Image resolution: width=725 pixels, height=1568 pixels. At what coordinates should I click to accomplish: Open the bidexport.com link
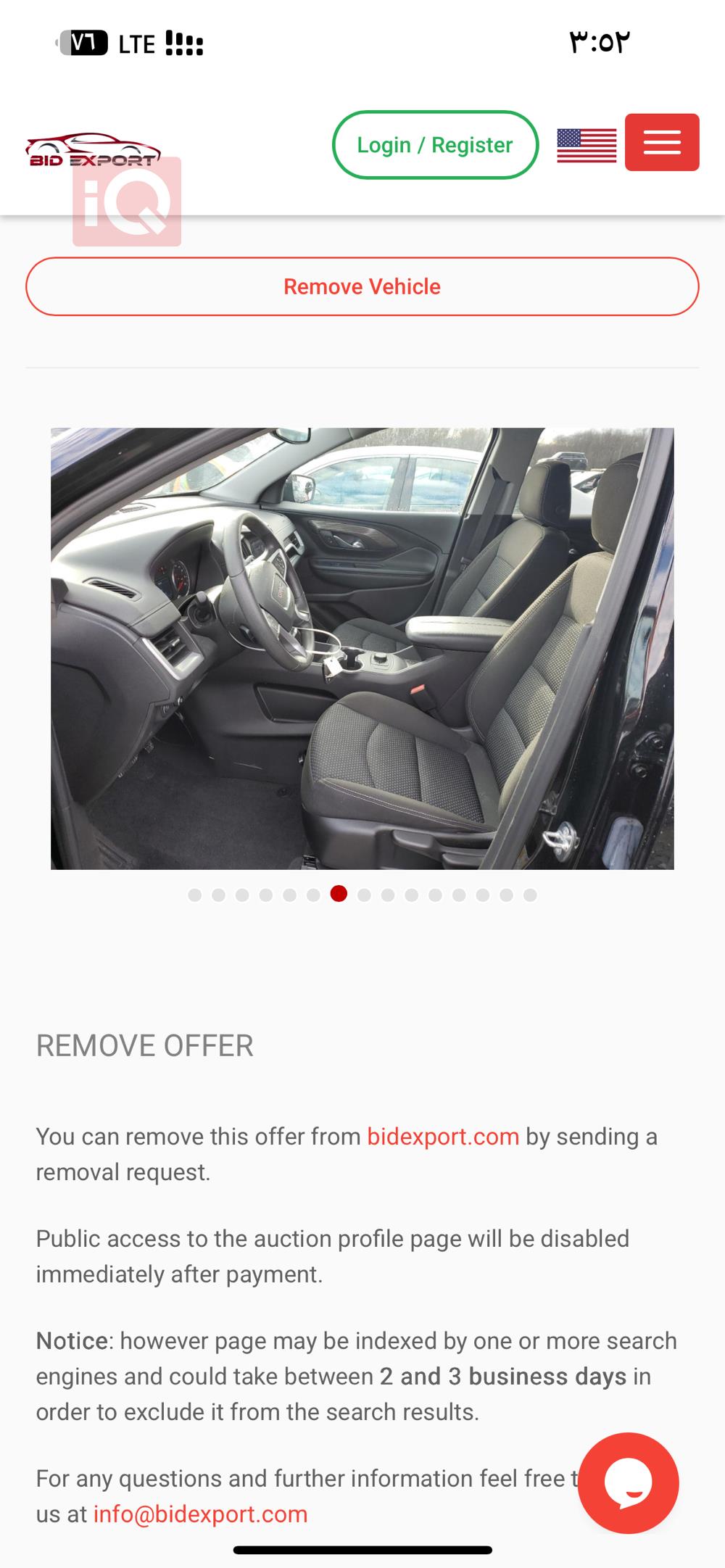point(443,1137)
